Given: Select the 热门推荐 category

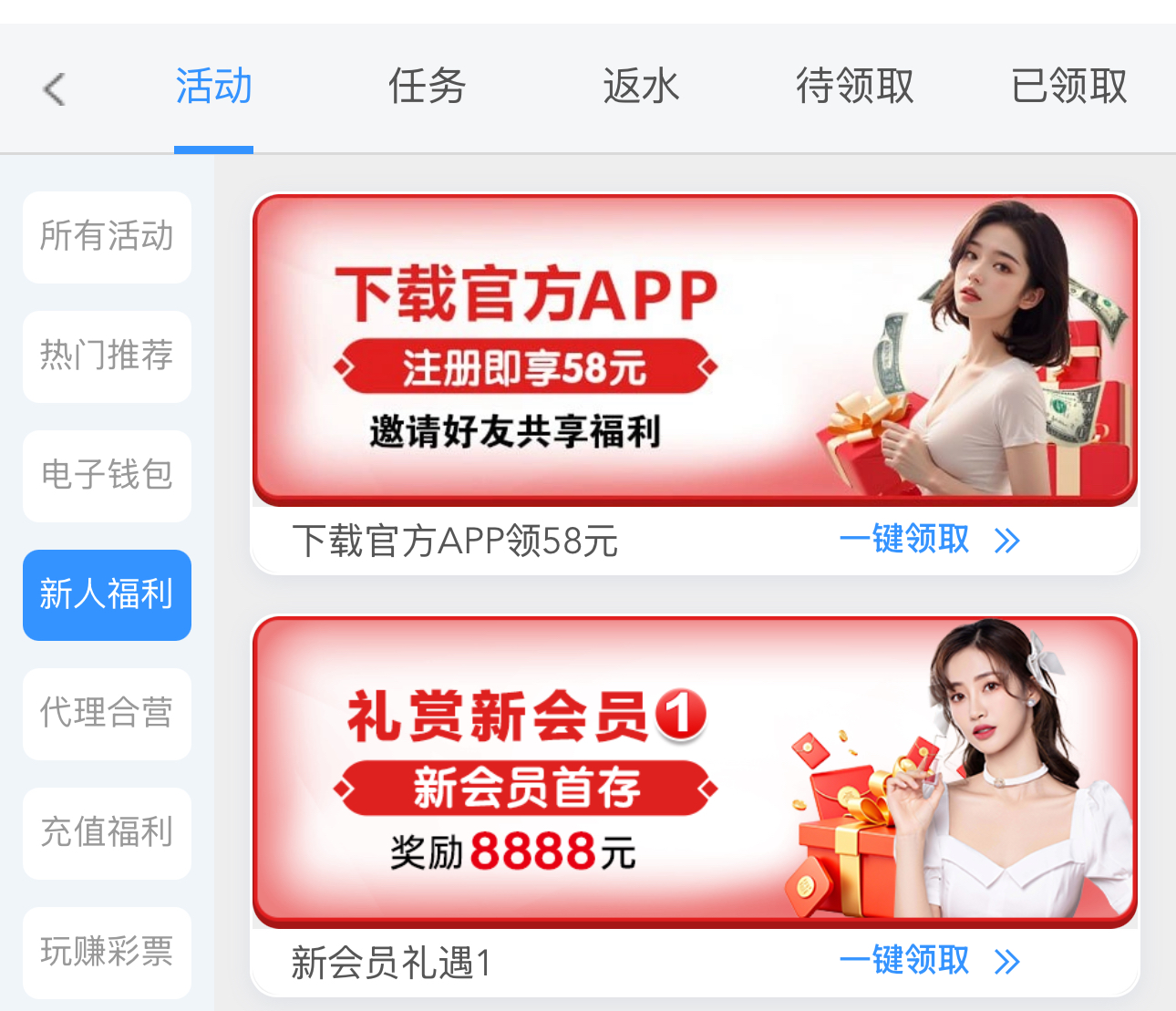Looking at the screenshot, I should 107,356.
